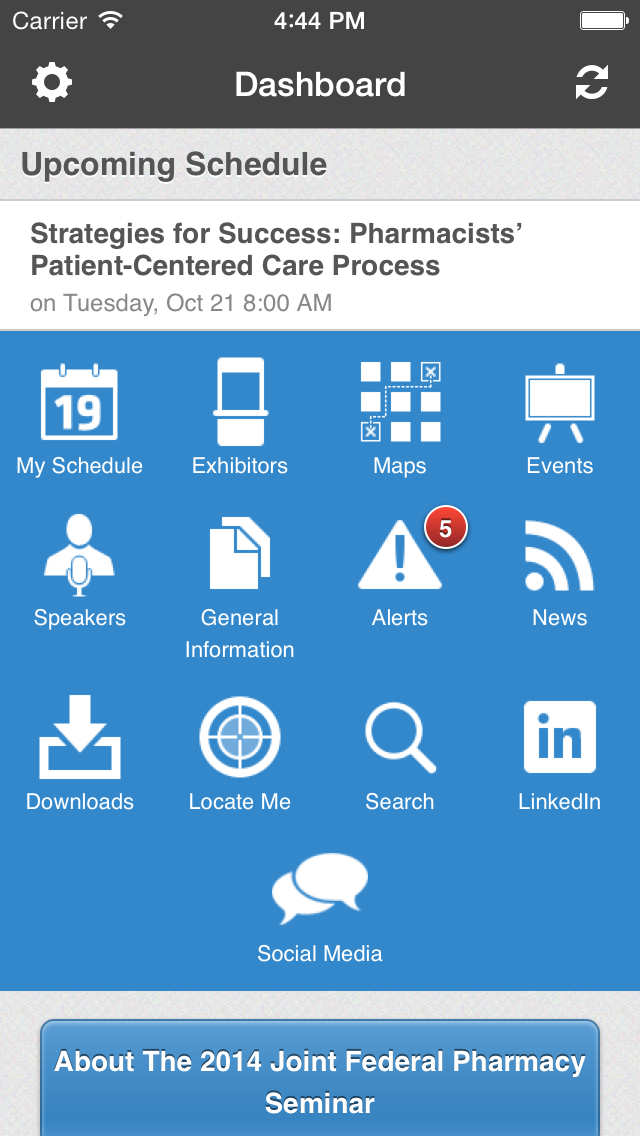Open Maps
The height and width of the screenshot is (1136, 640).
pyautogui.click(x=400, y=419)
